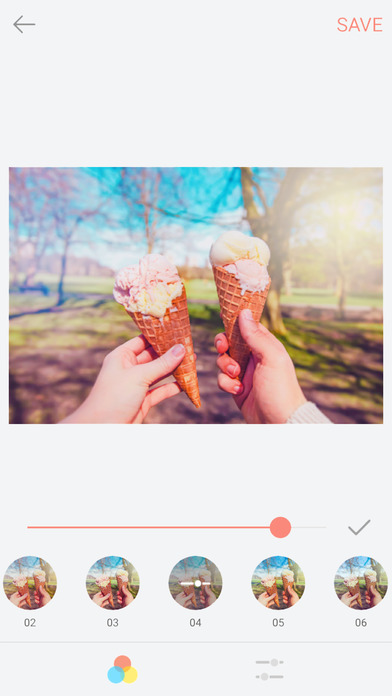
Task: Switch to the adjustments sliders tab
Action: click(x=269, y=669)
